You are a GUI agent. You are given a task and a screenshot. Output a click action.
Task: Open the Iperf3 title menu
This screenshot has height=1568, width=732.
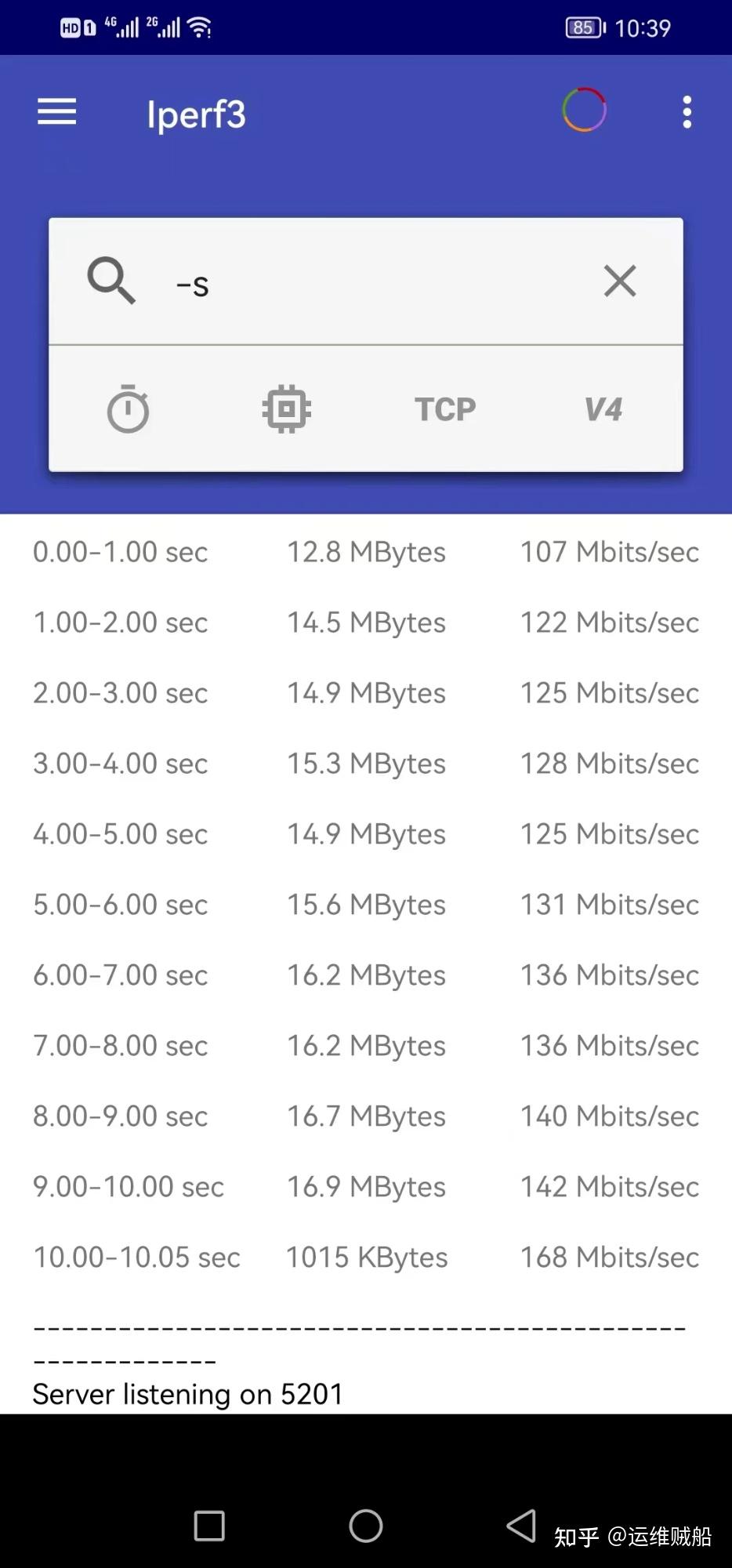pos(196,114)
